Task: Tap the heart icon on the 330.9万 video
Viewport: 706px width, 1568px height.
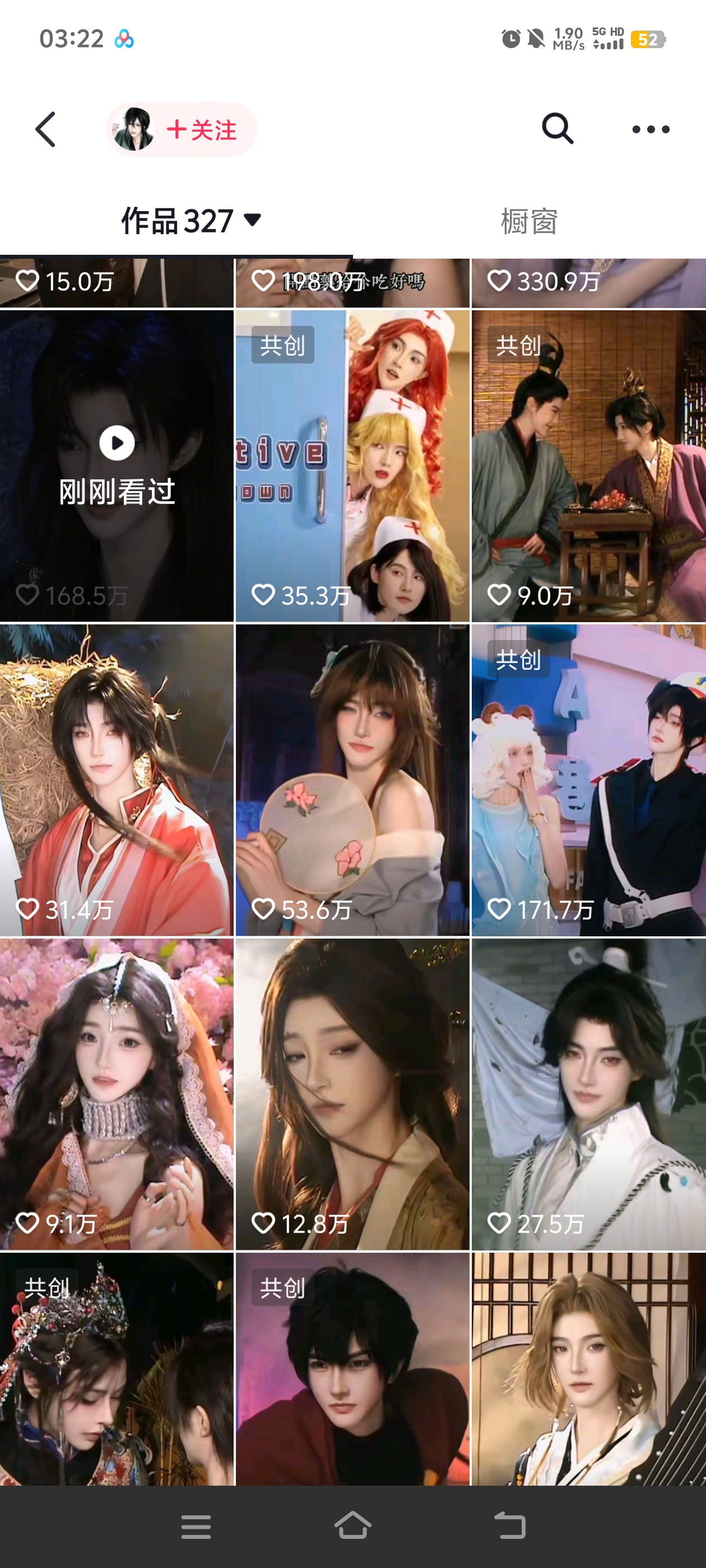Action: [499, 281]
